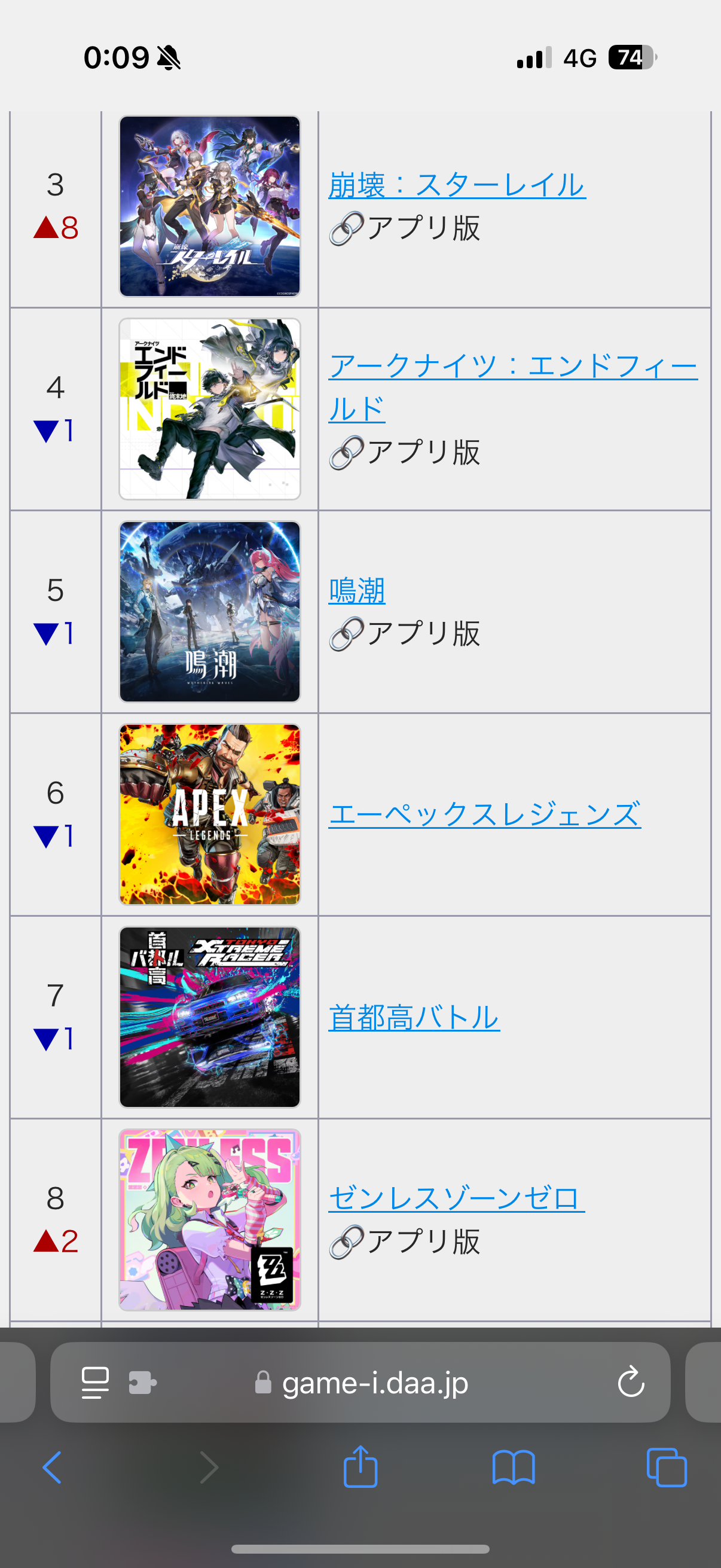Open the アークナイツ:エンドフィールド link
721x1568 pixels.
(x=512, y=367)
